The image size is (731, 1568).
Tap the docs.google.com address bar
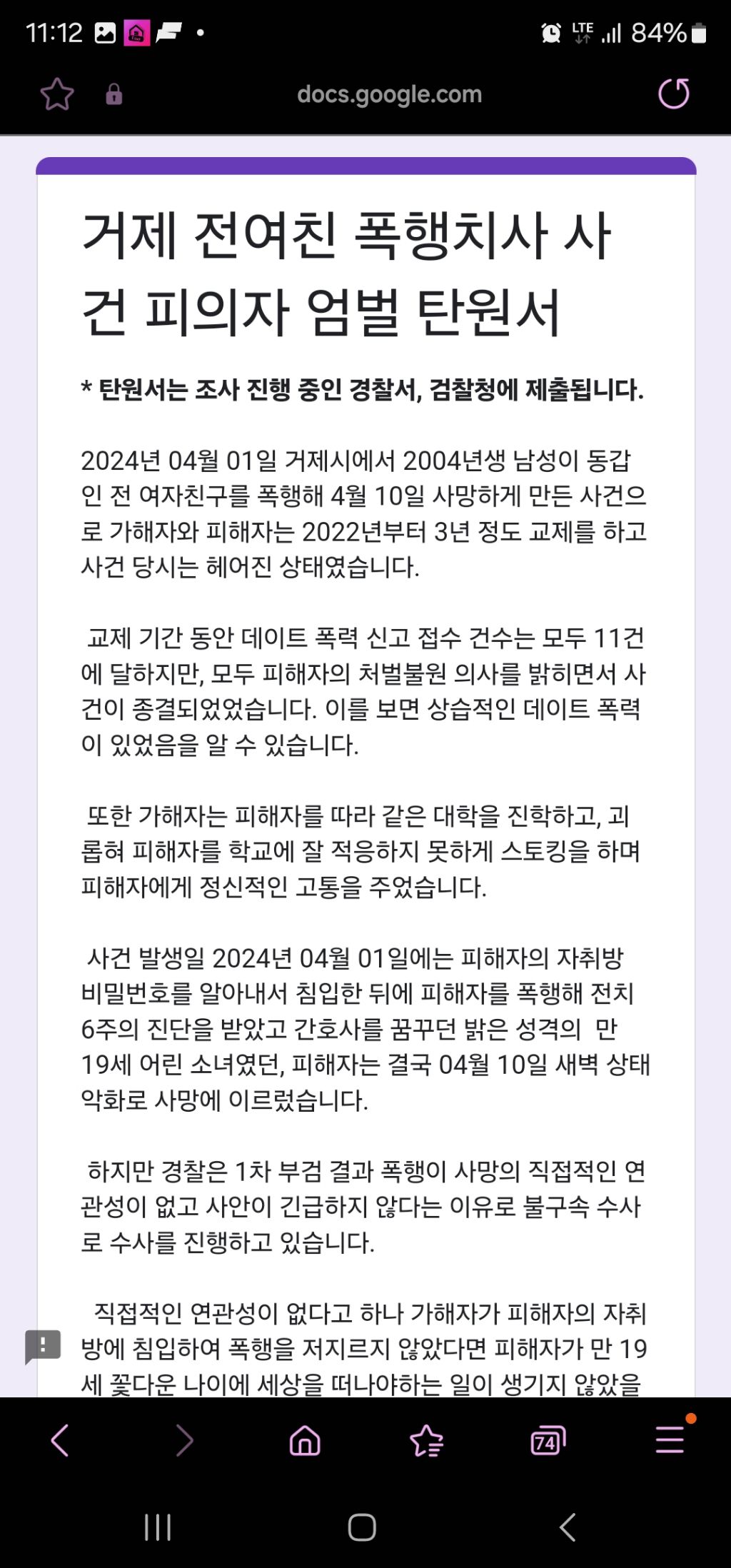click(390, 94)
